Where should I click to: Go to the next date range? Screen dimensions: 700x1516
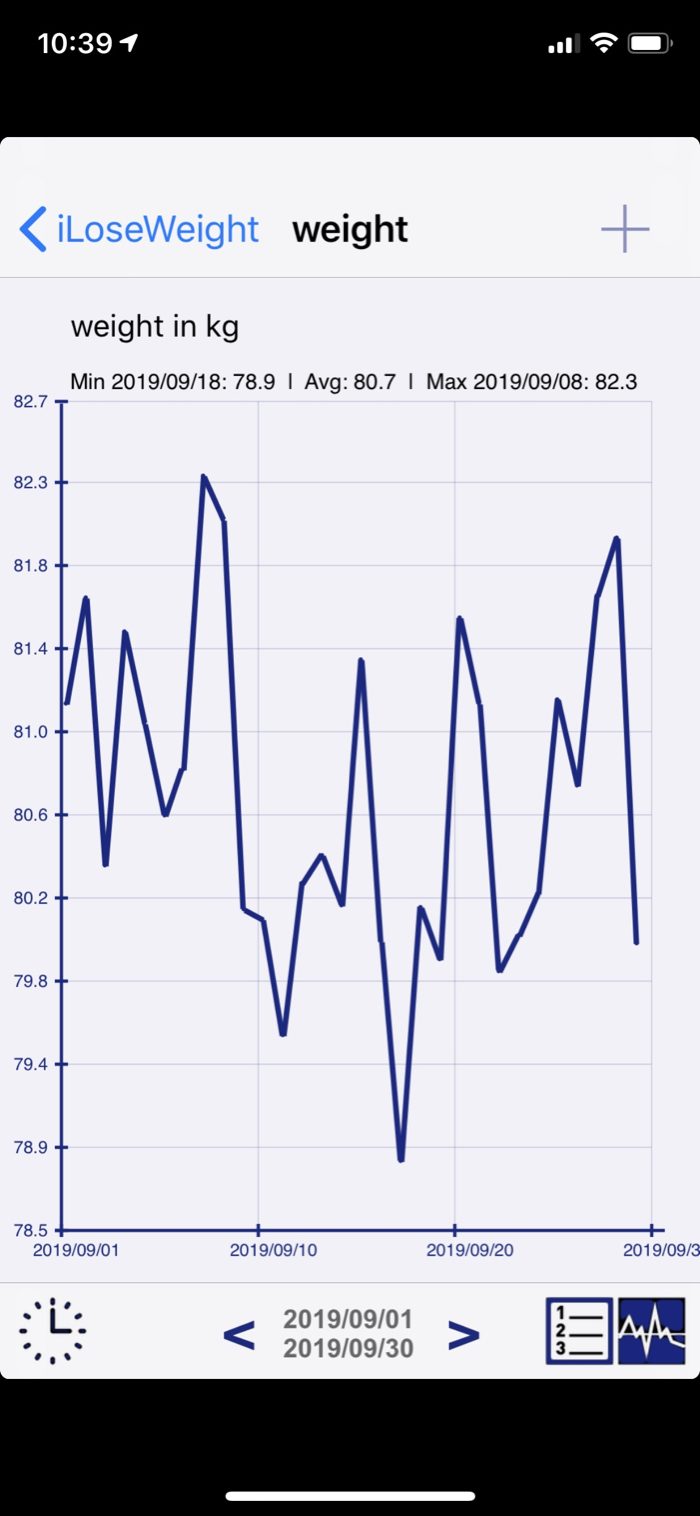(463, 1334)
